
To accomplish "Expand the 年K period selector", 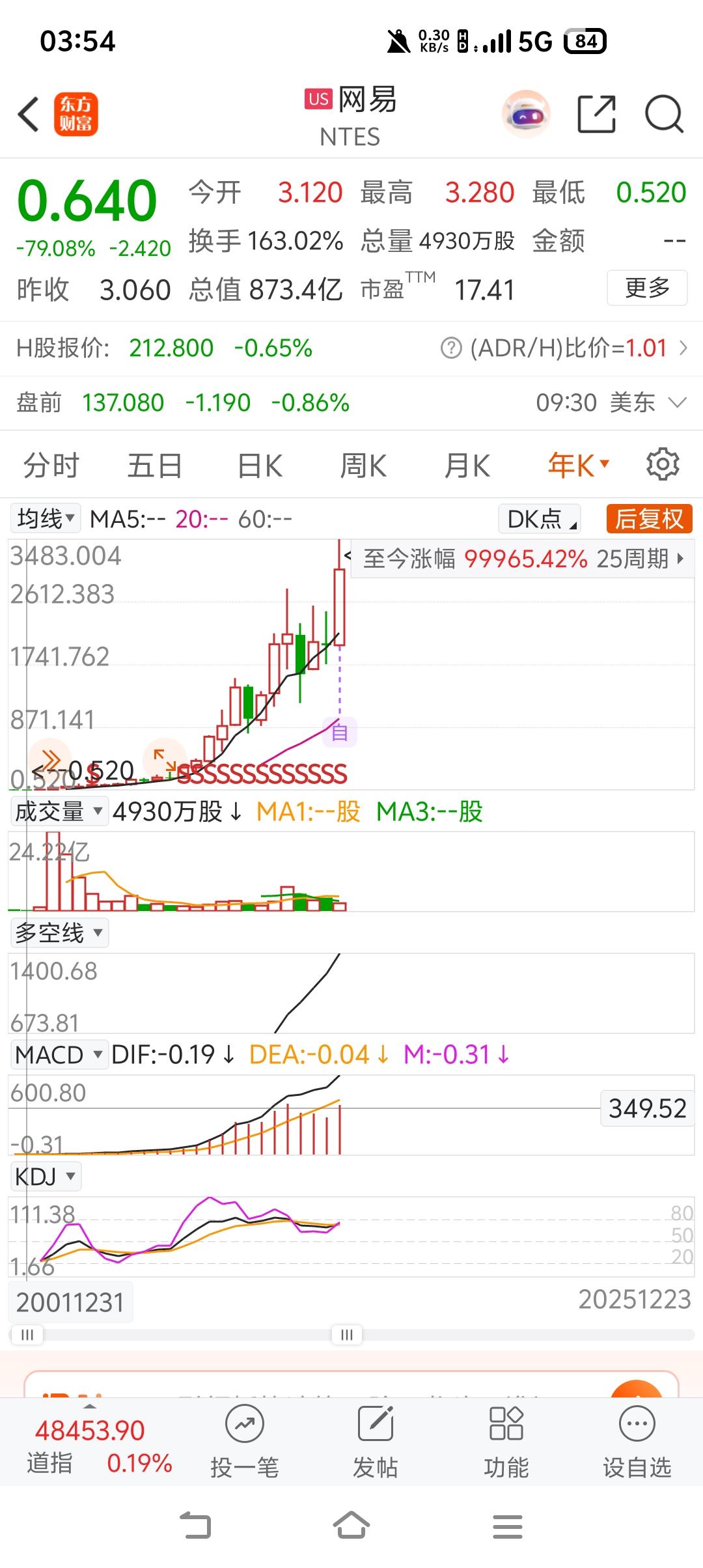I will pyautogui.click(x=575, y=464).
